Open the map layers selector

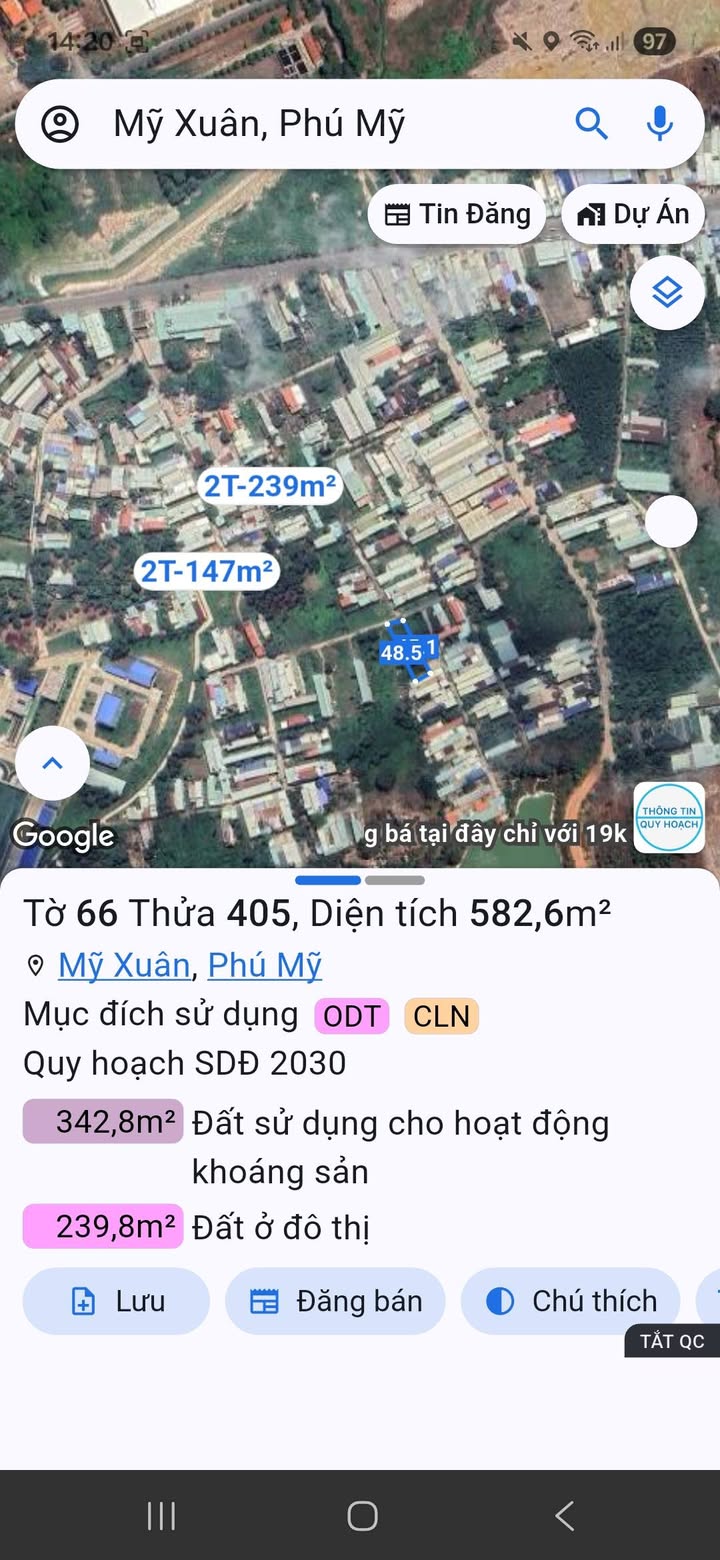pyautogui.click(x=667, y=293)
